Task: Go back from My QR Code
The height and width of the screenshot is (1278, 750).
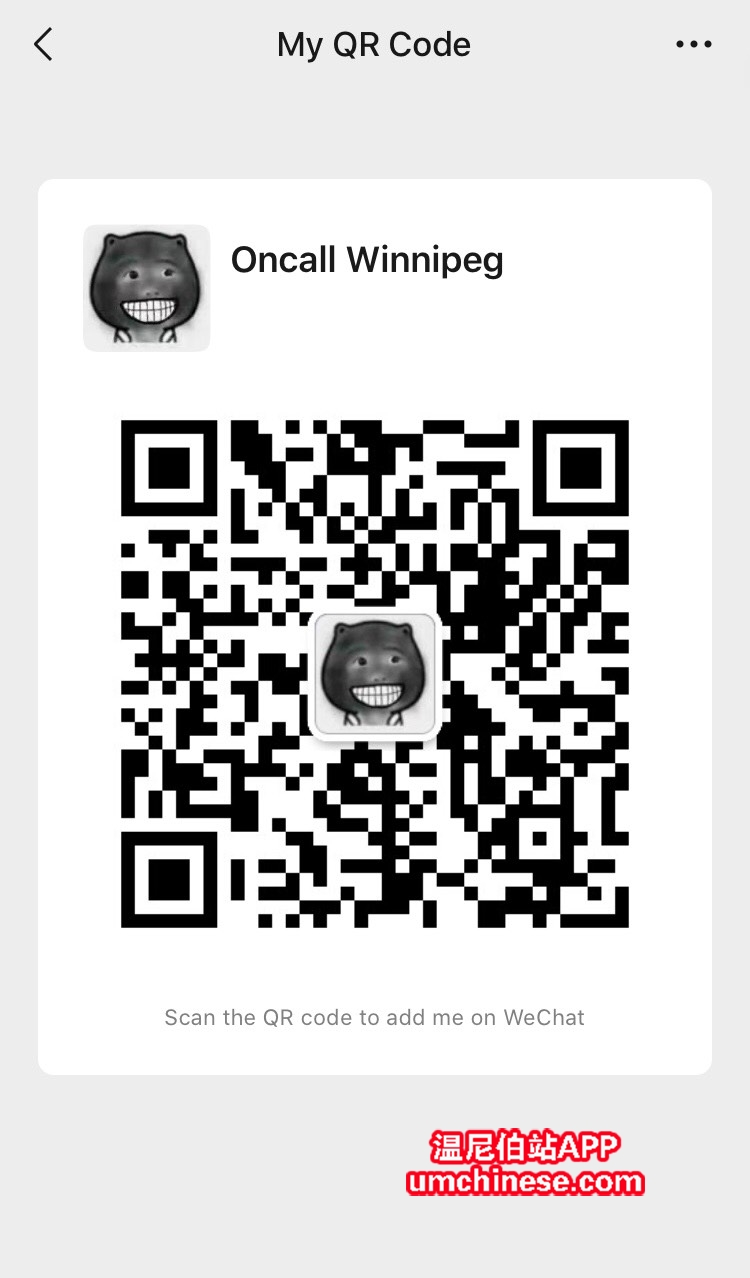Action: (43, 45)
